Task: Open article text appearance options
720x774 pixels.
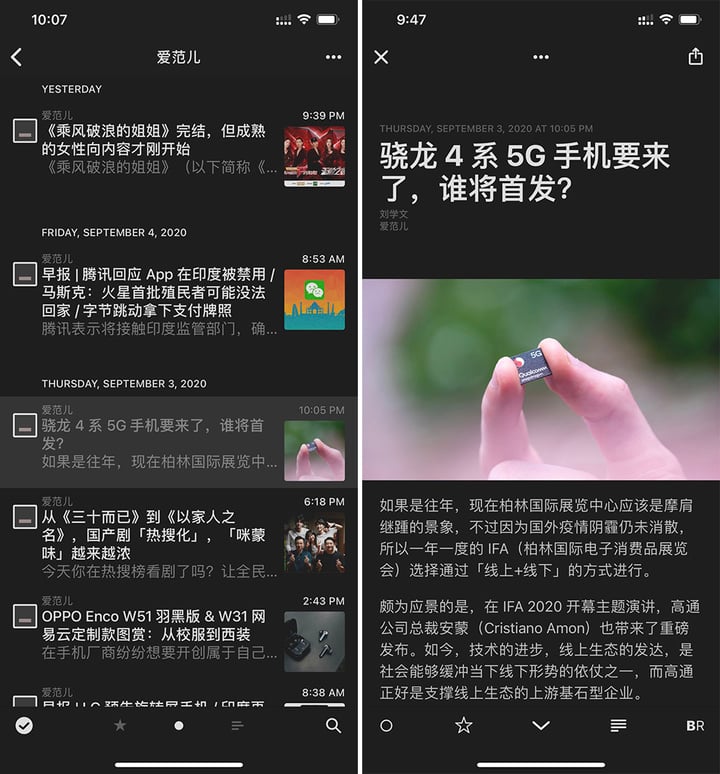Action: [618, 726]
